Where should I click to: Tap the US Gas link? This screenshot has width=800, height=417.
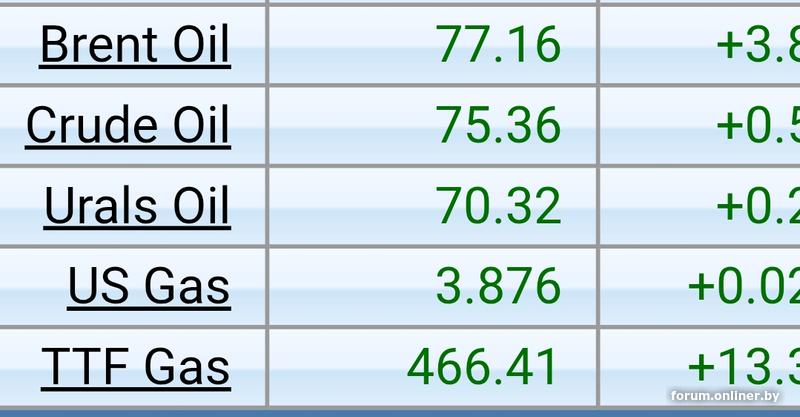(149, 286)
